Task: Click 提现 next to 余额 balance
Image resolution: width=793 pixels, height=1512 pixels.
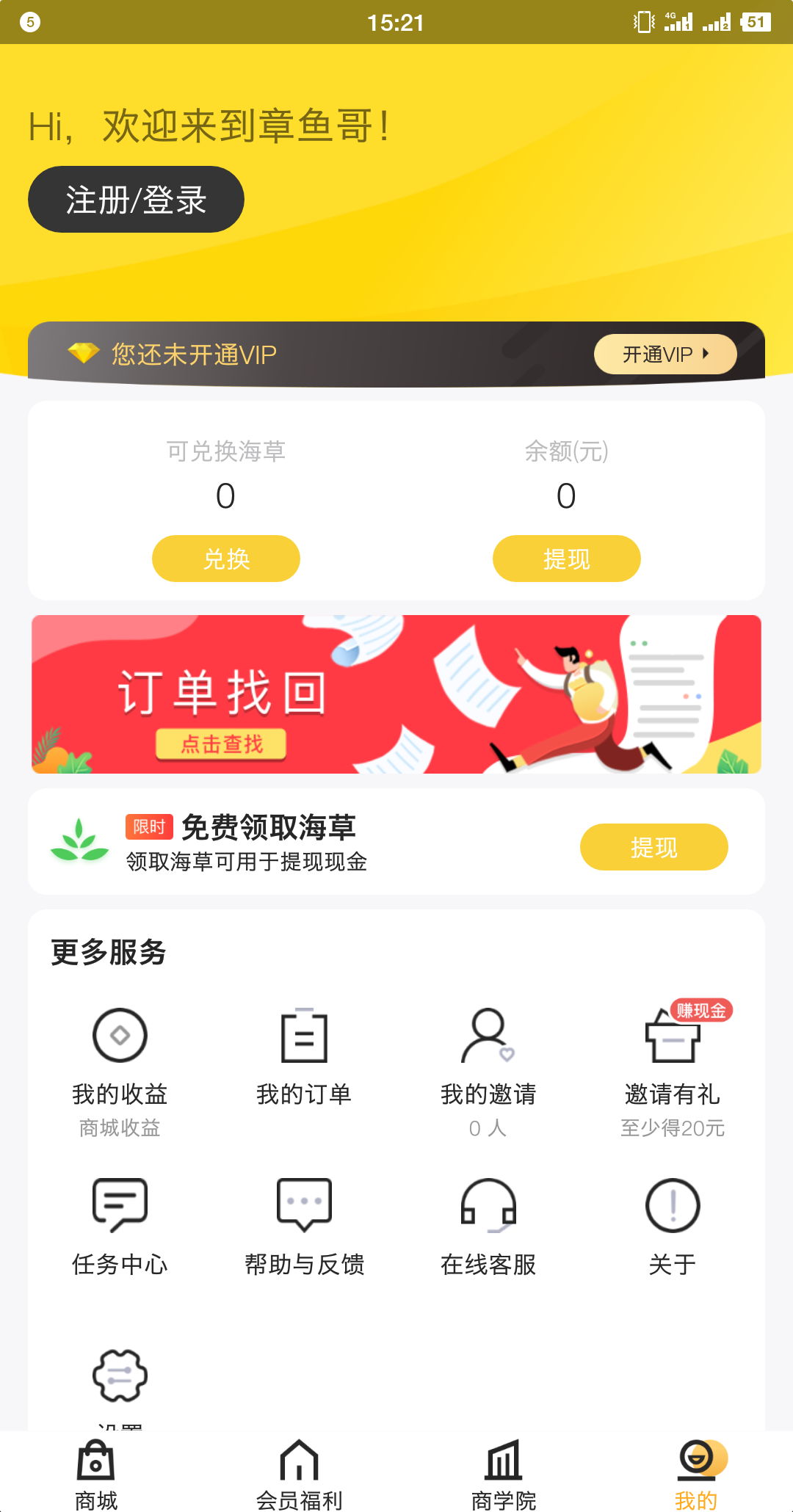Action: pos(567,558)
